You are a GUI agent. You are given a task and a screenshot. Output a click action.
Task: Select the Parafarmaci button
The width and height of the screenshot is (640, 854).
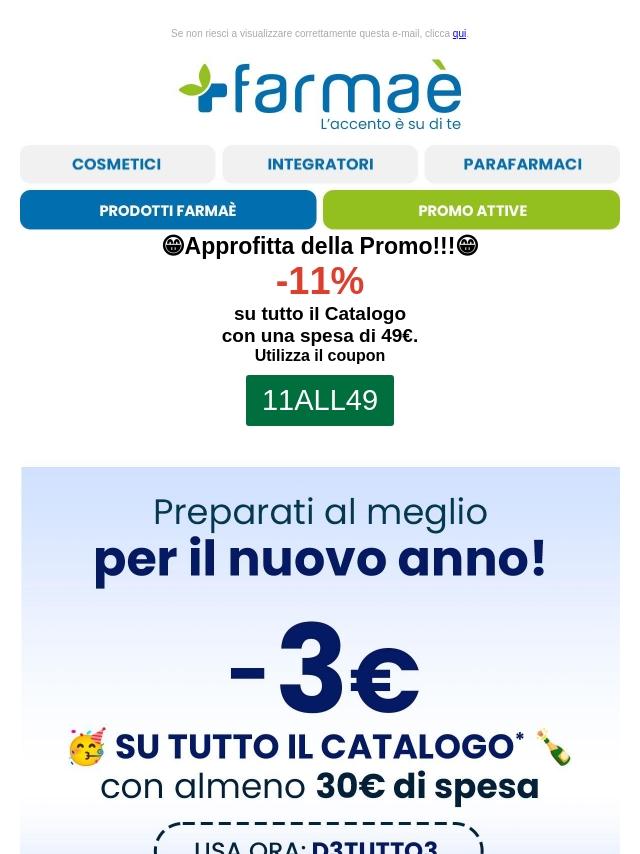coord(522,164)
